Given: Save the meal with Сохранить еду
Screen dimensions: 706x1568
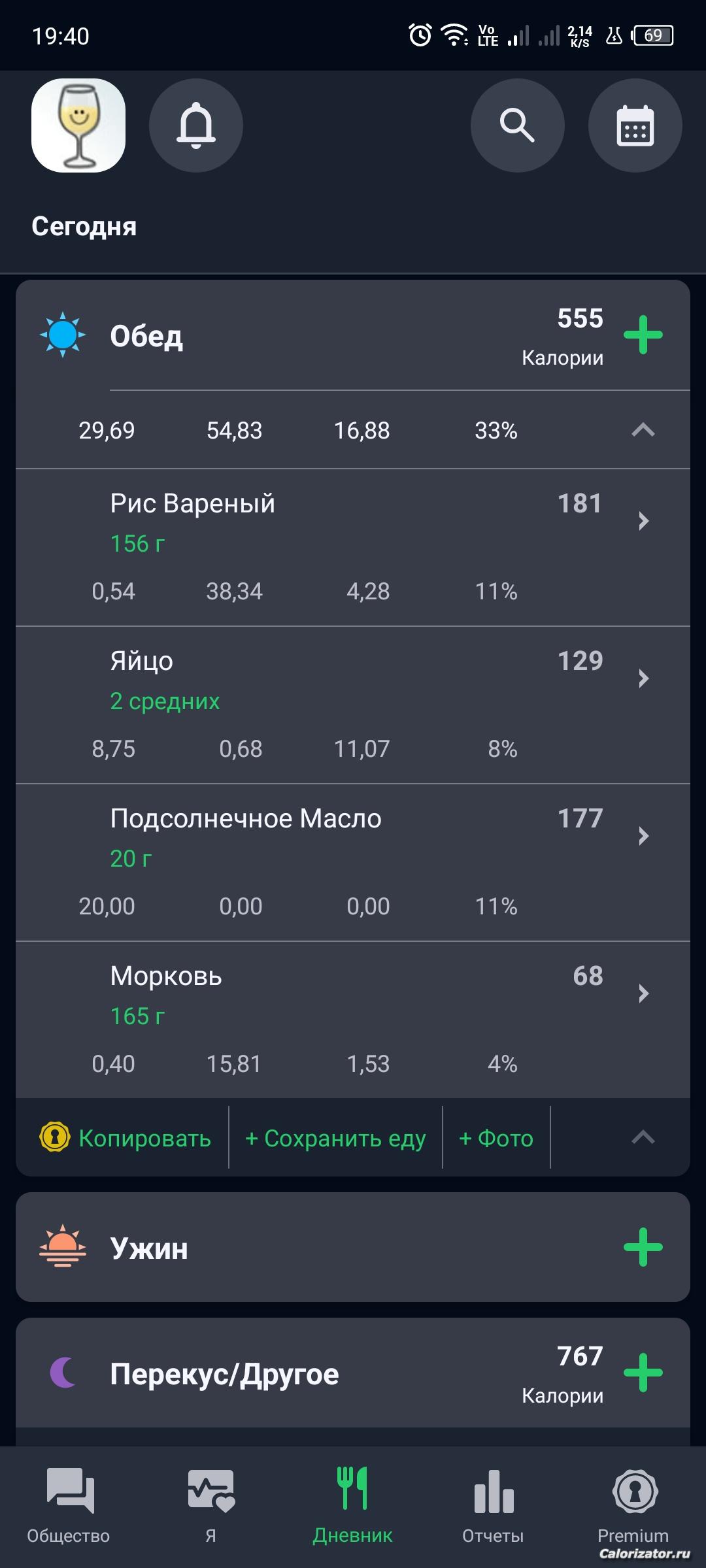Looking at the screenshot, I should 335,1138.
